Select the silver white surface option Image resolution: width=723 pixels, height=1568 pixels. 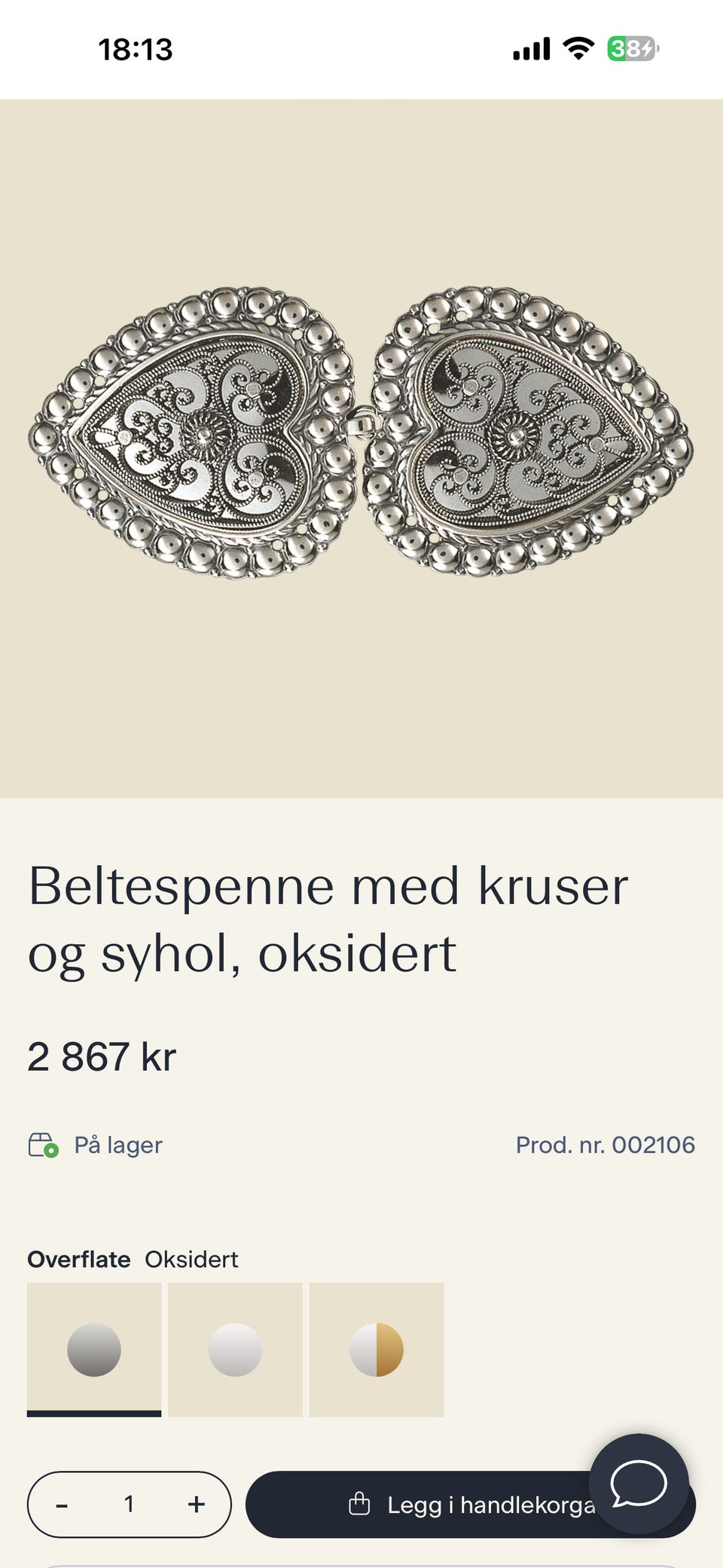[236, 1349]
